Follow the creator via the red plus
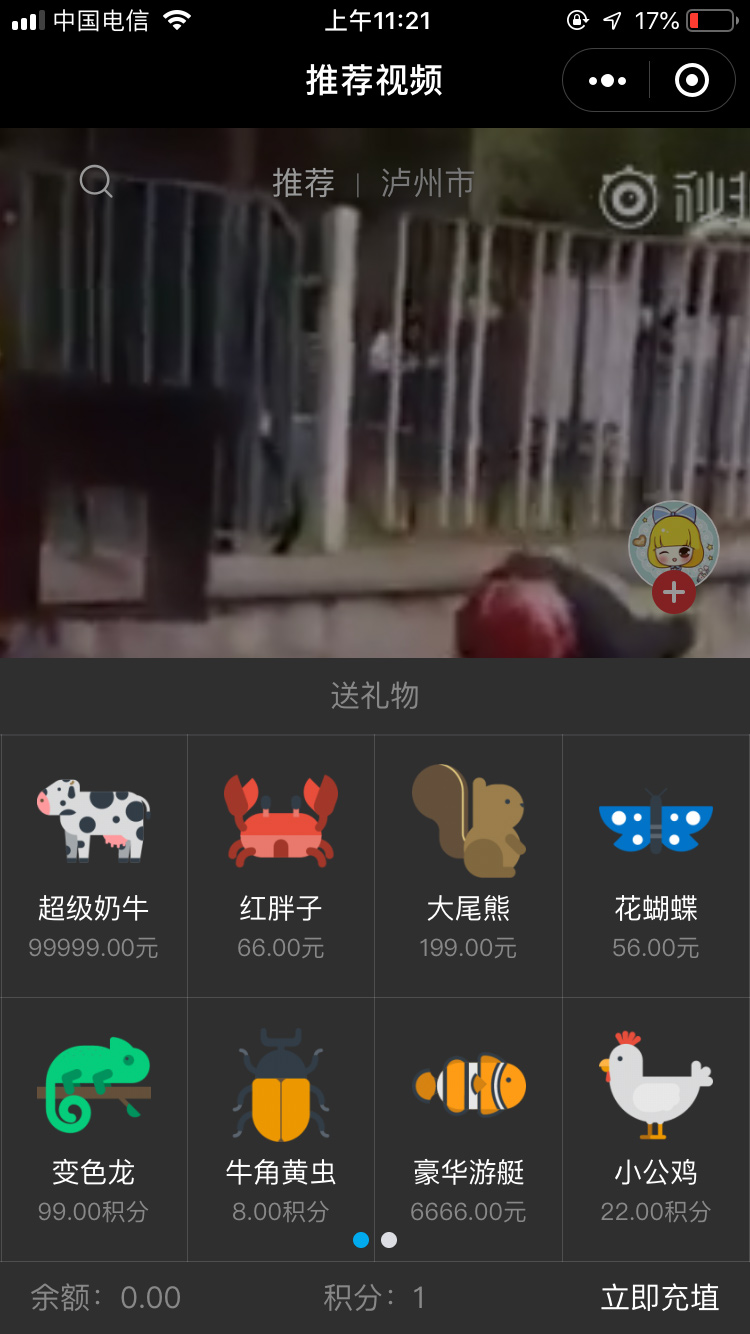 tap(674, 592)
